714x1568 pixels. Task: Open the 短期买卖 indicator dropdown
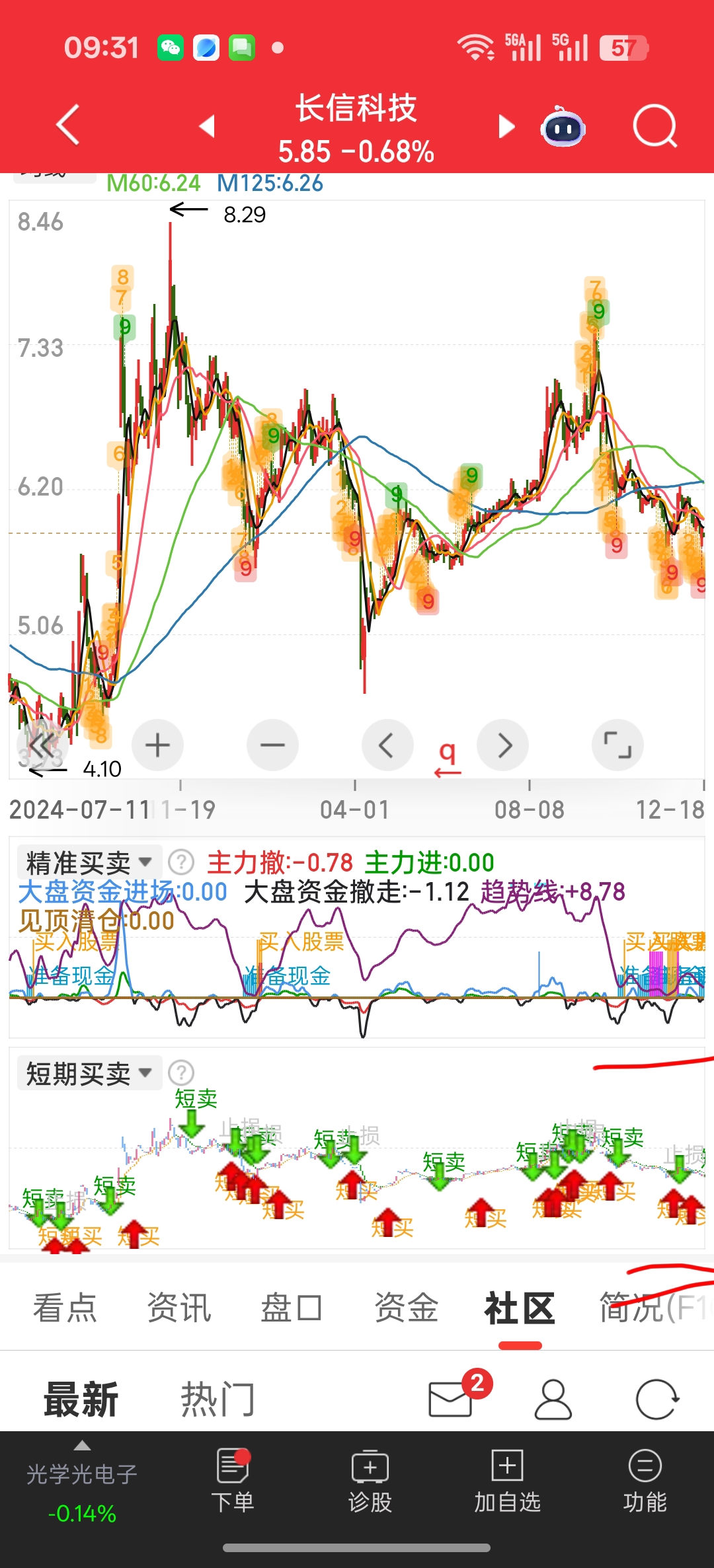click(x=89, y=1073)
